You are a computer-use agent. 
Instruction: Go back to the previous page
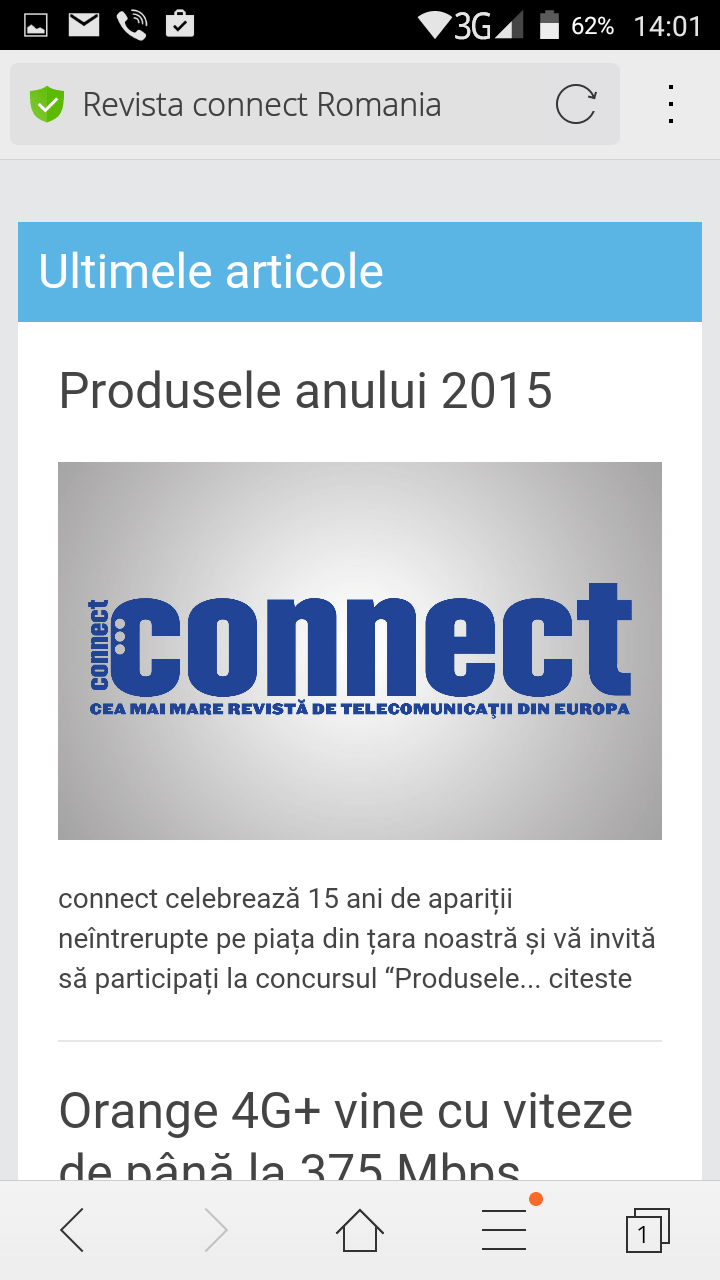(72, 1230)
